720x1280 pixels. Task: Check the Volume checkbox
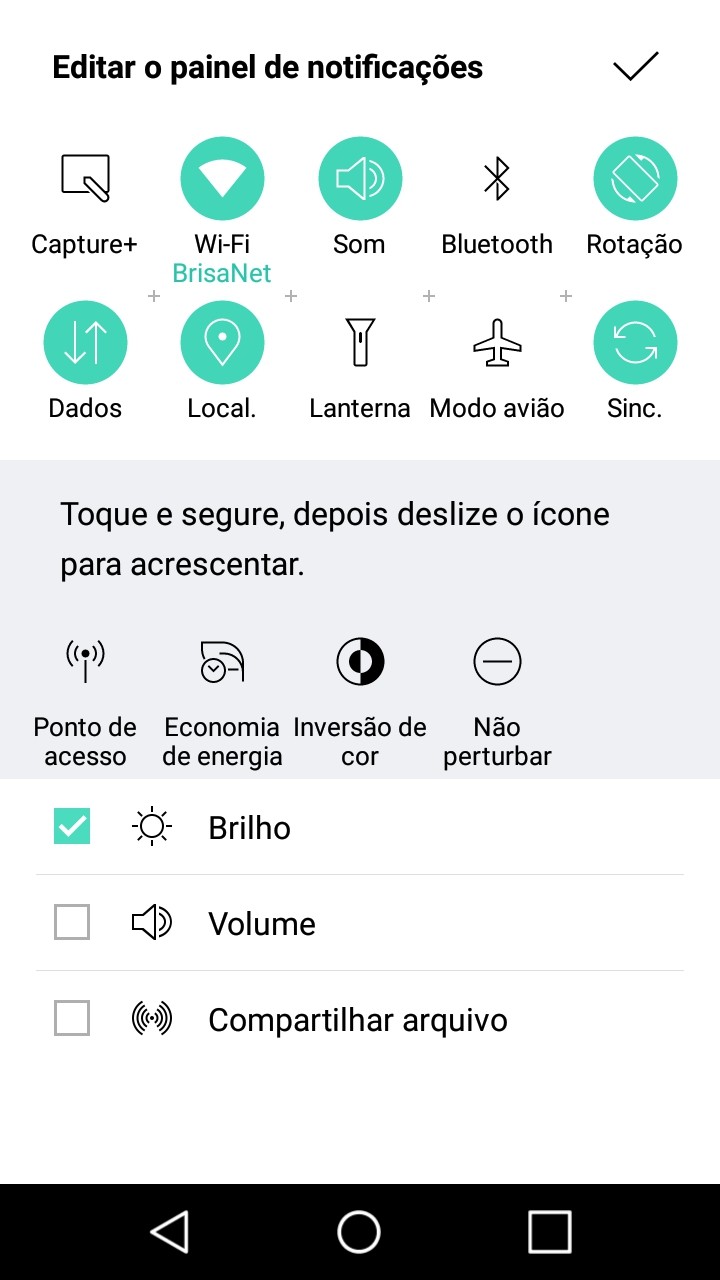pyautogui.click(x=72, y=923)
